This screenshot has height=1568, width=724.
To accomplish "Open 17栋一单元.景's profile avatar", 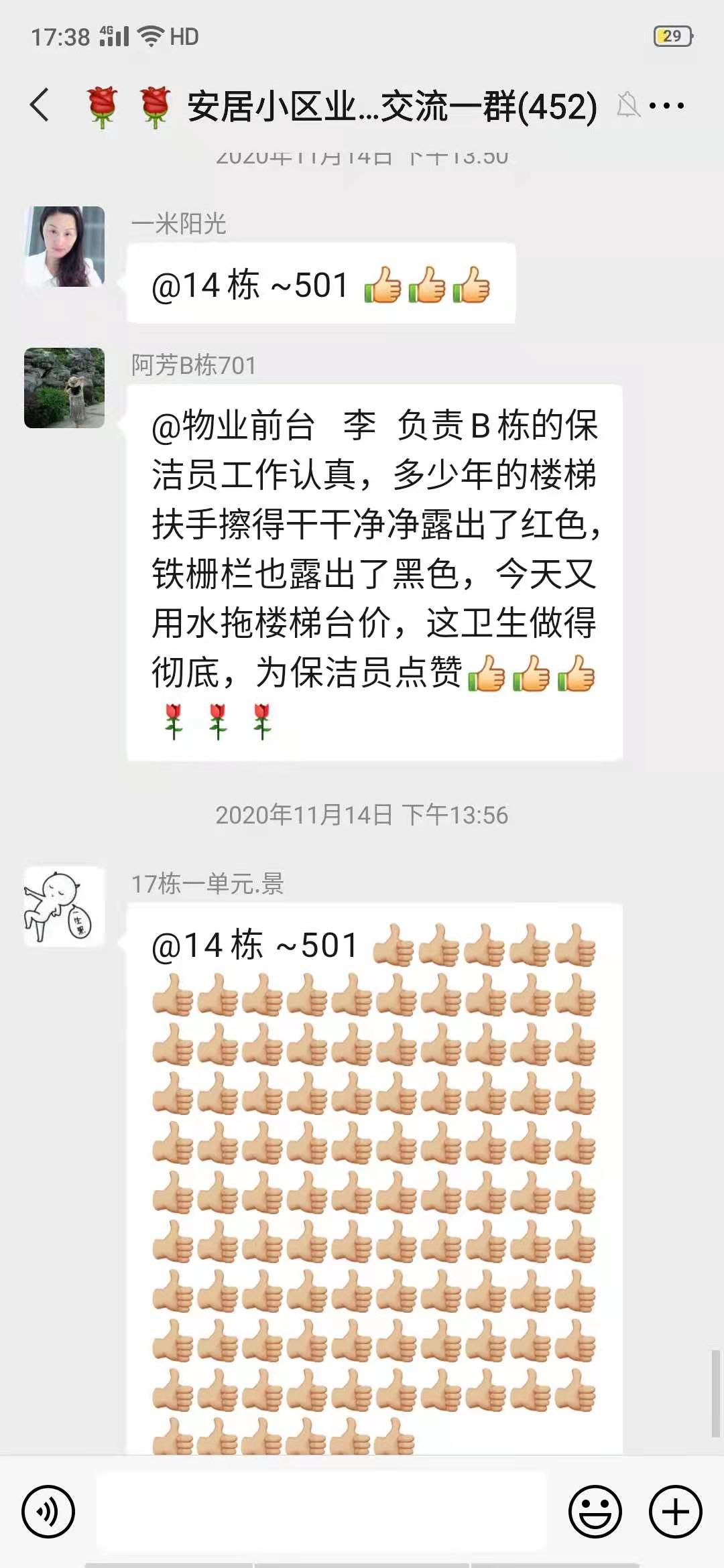I will 64,907.
